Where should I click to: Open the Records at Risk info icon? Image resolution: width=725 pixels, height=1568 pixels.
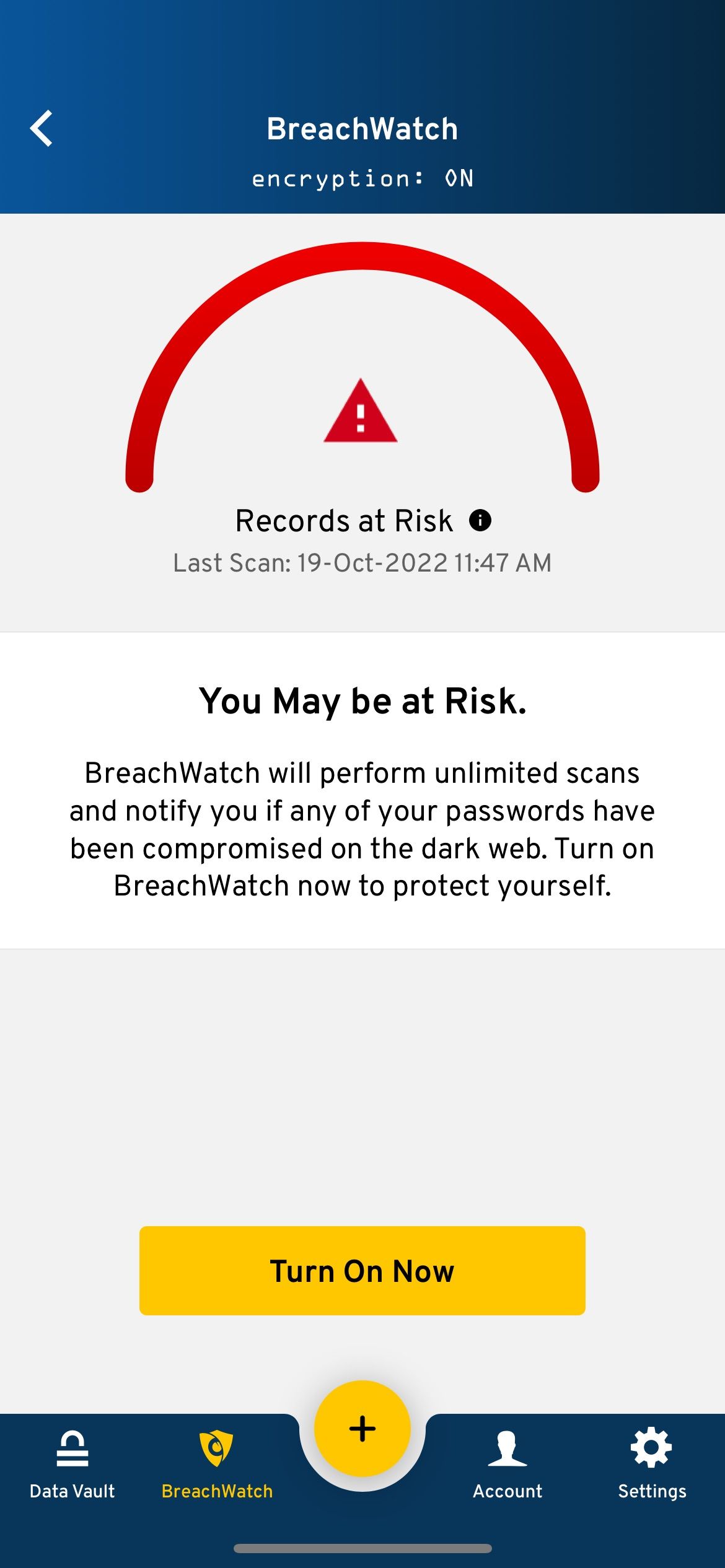[x=480, y=520]
